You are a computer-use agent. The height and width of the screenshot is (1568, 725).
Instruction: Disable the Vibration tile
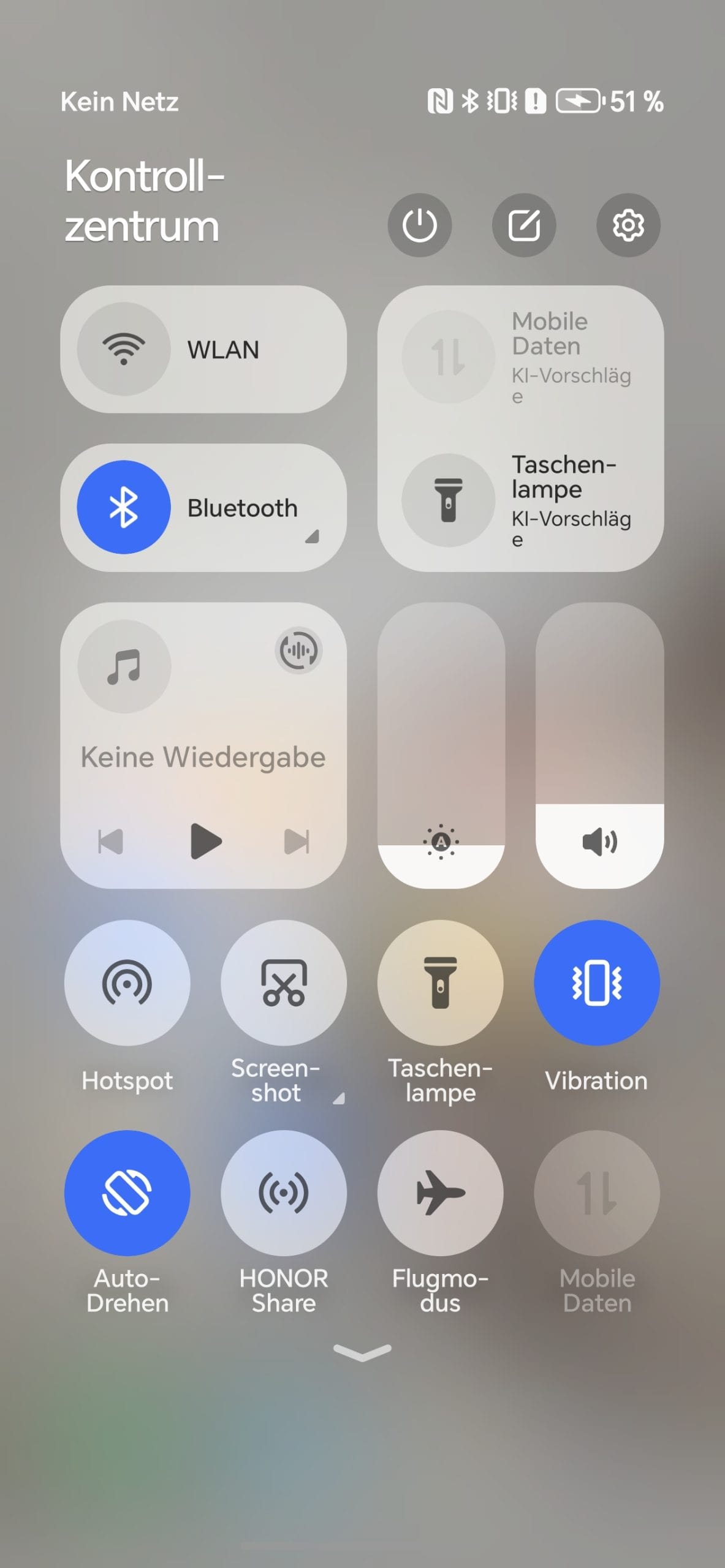tap(597, 983)
